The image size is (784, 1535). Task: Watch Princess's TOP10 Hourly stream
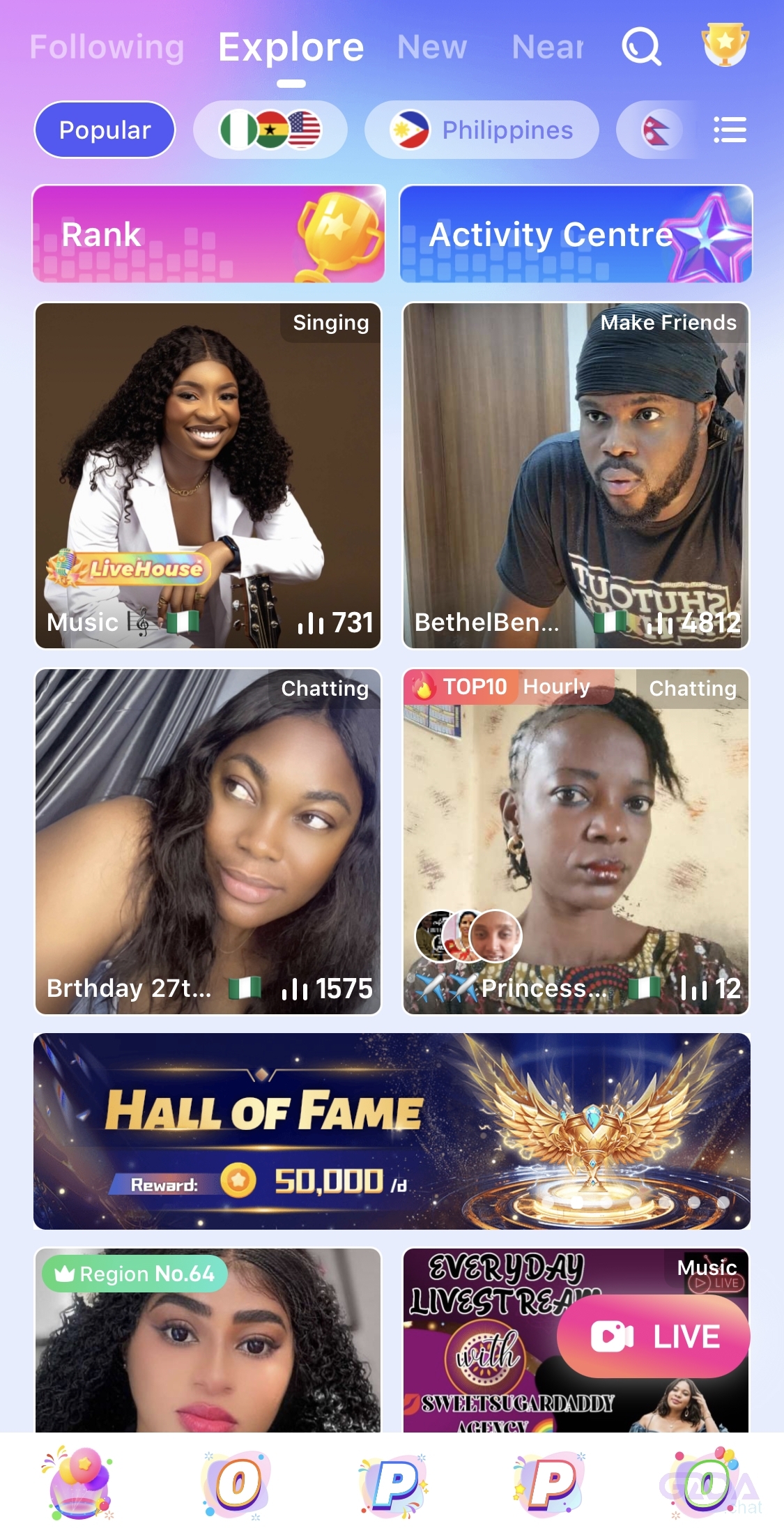(x=576, y=841)
